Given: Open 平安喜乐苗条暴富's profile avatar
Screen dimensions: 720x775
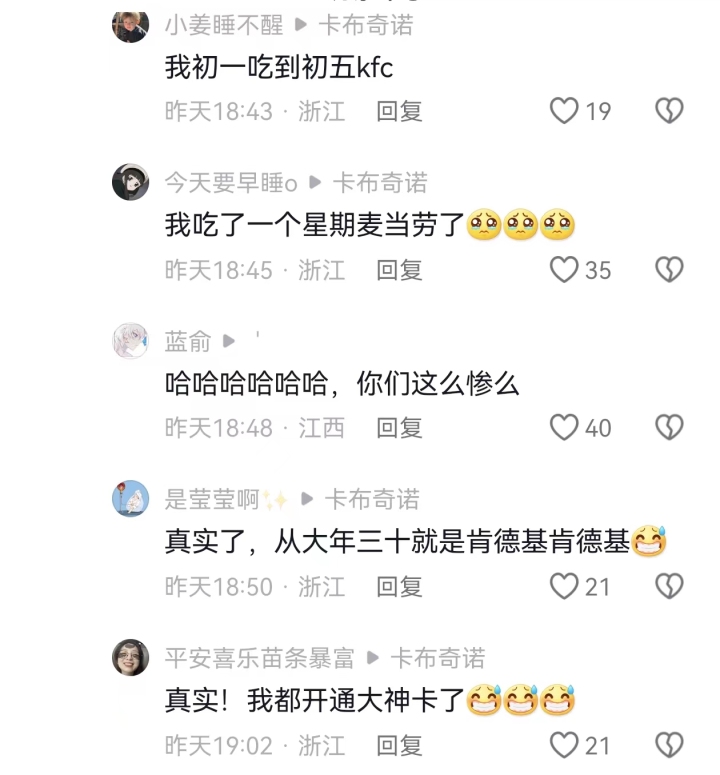Looking at the screenshot, I should pyautogui.click(x=131, y=657).
